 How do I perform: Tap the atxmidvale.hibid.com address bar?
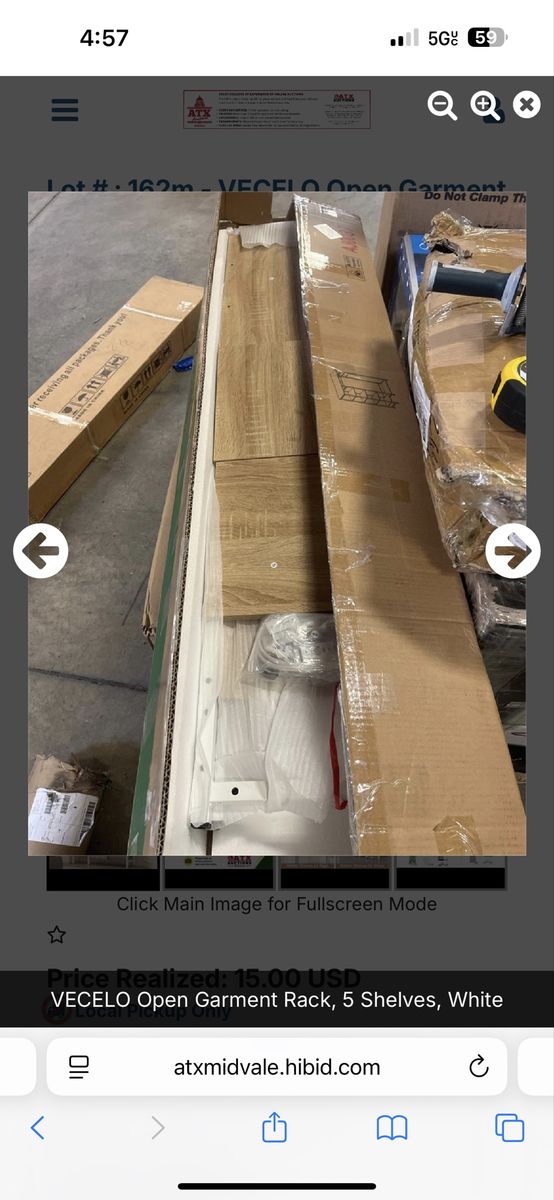tap(277, 1067)
